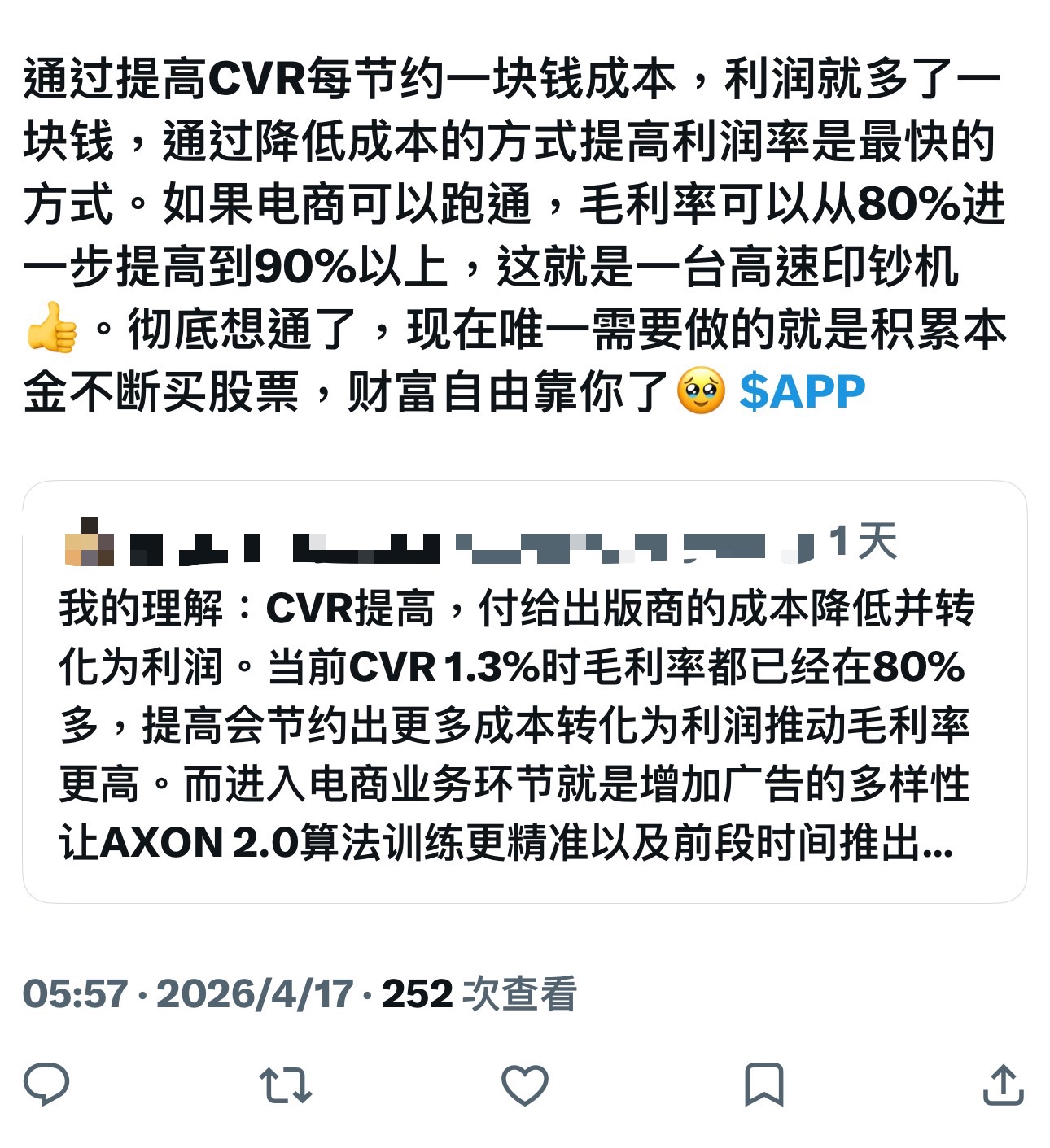This screenshot has height=1148, width=1050.
Task: Open the $APP cashtag link
Action: [802, 392]
